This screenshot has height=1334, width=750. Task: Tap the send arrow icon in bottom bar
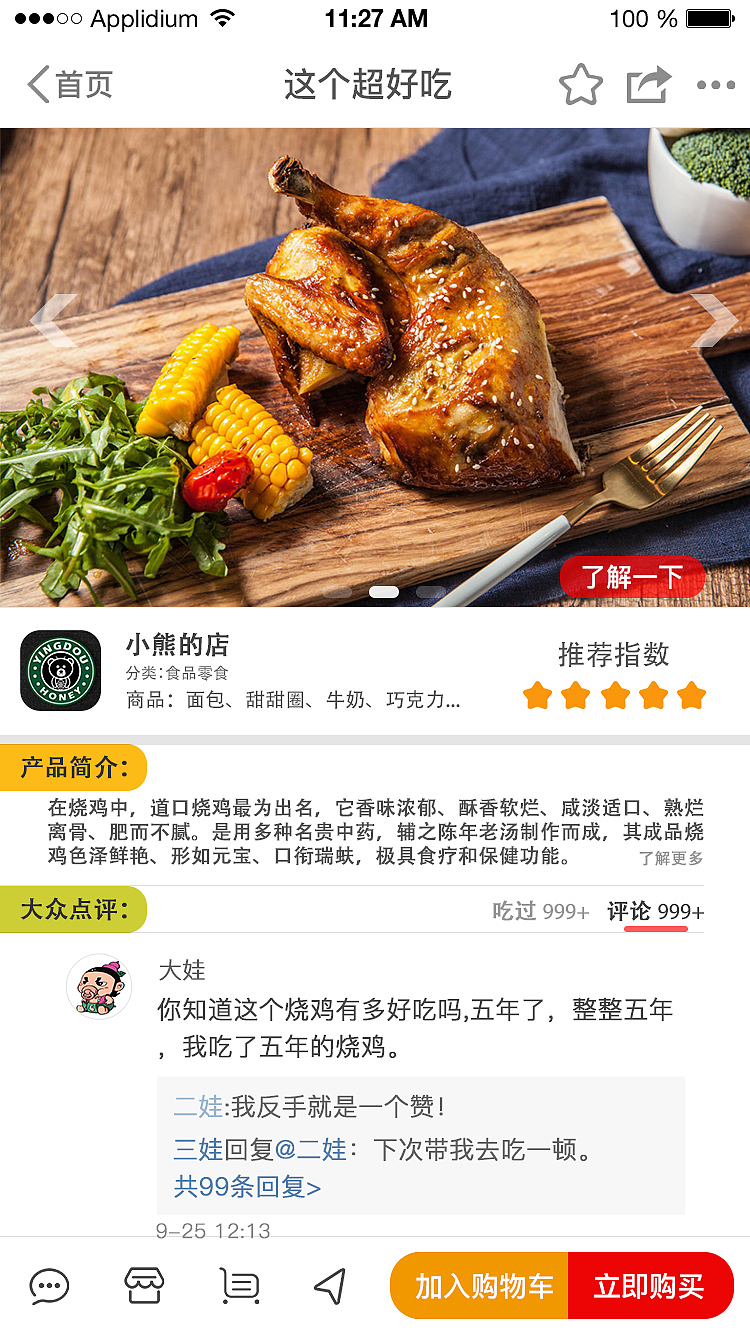[x=330, y=1287]
